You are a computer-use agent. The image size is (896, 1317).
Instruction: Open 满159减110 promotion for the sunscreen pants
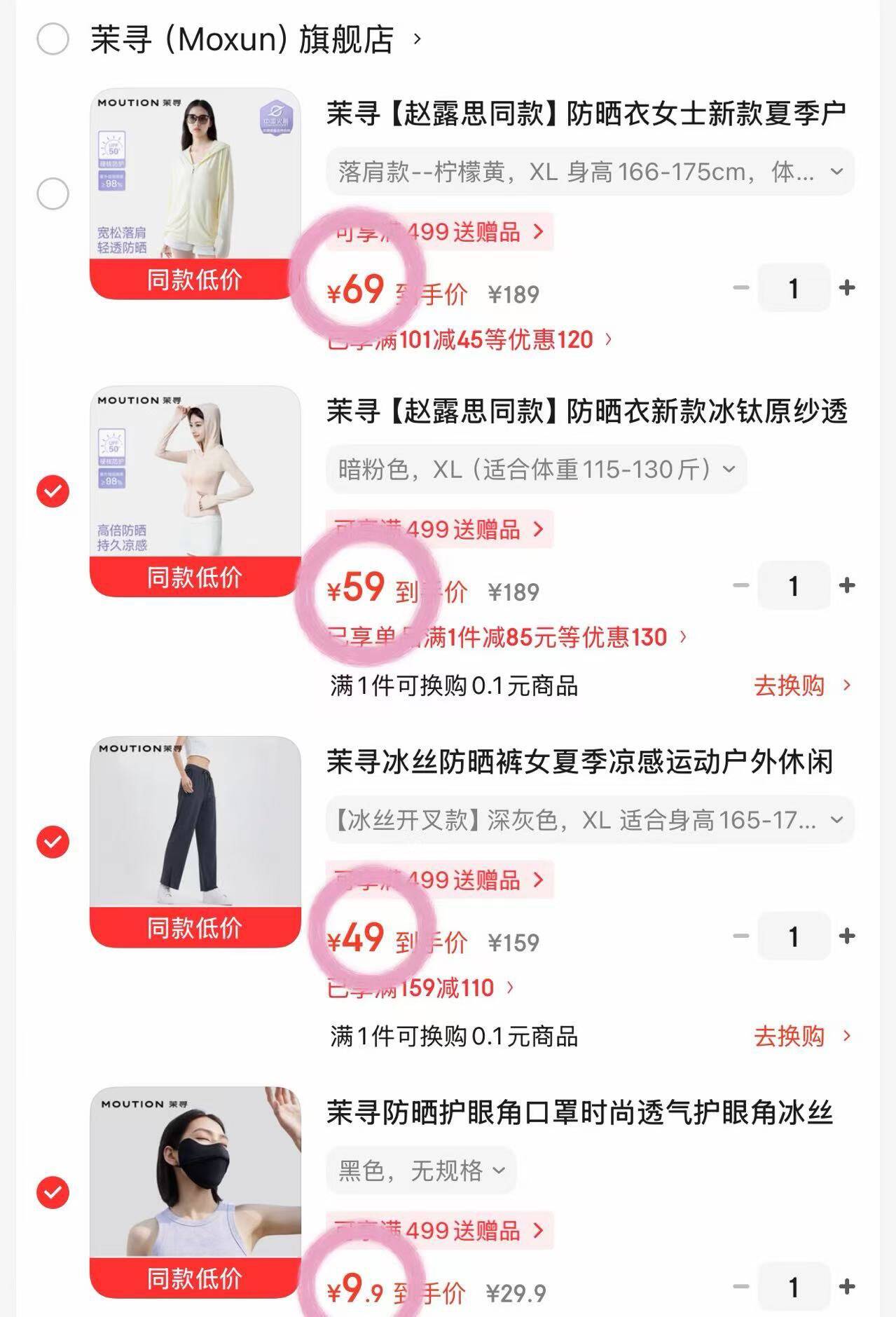(420, 987)
